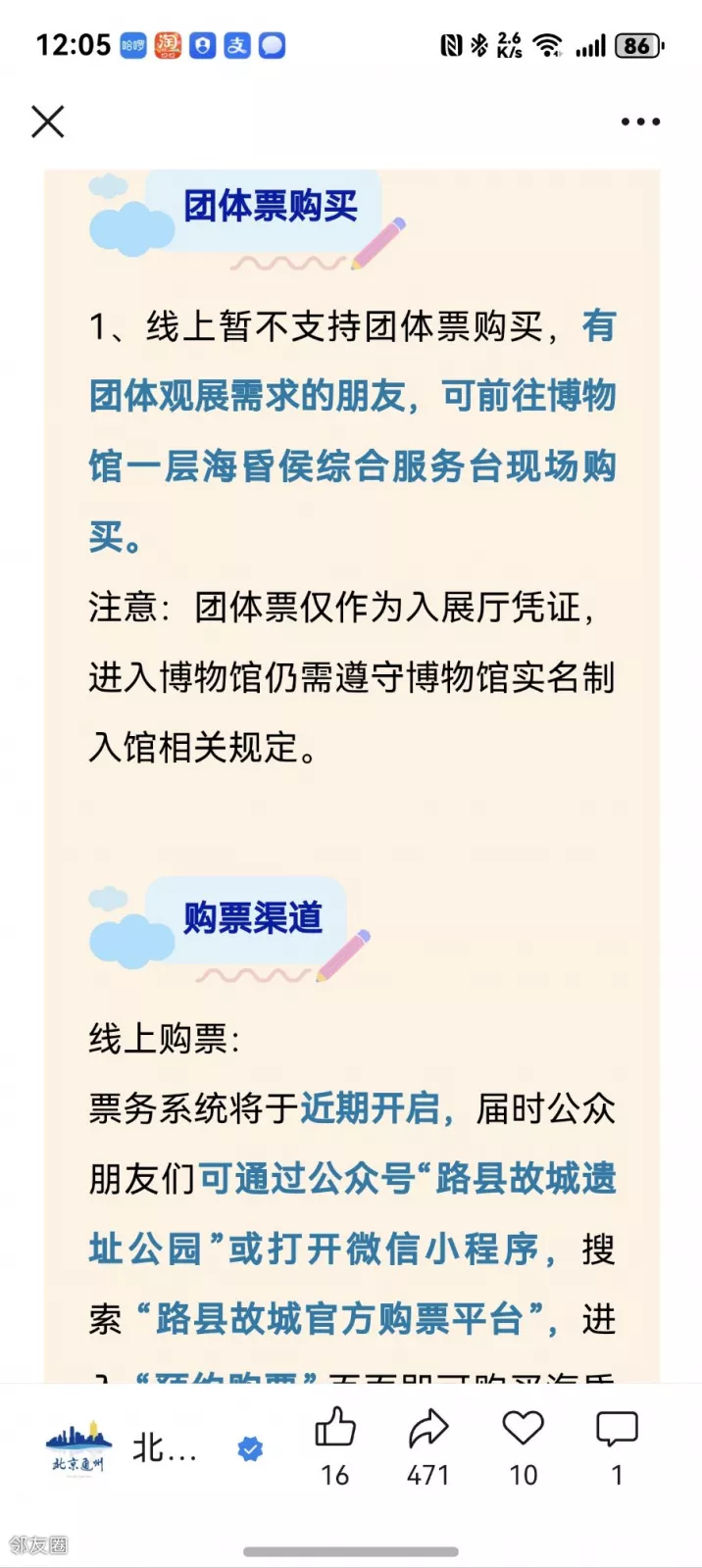
Task: Close the article with the X button
Action: click(47, 122)
